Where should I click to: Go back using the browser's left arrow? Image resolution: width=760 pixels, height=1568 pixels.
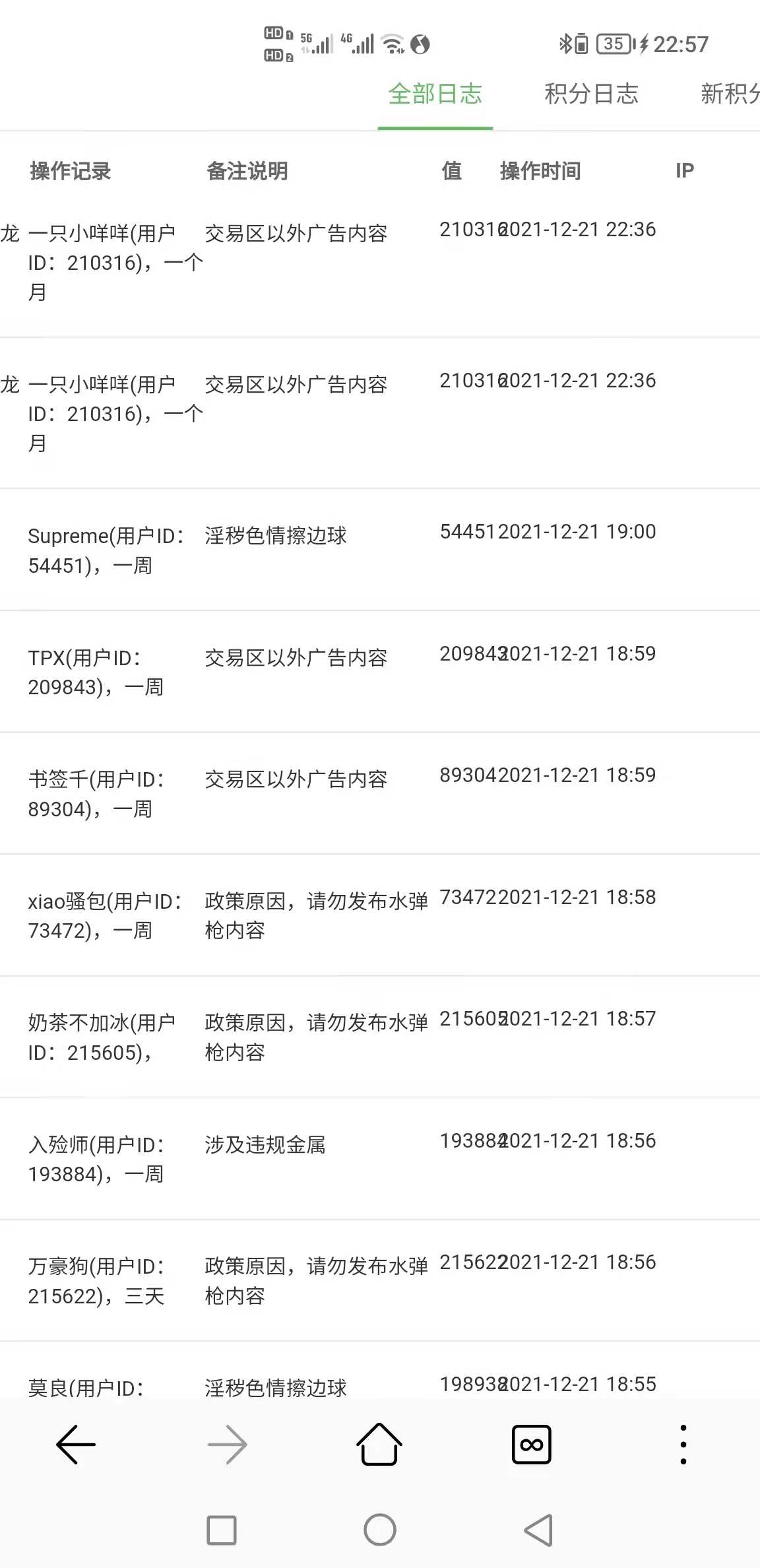[x=76, y=1445]
